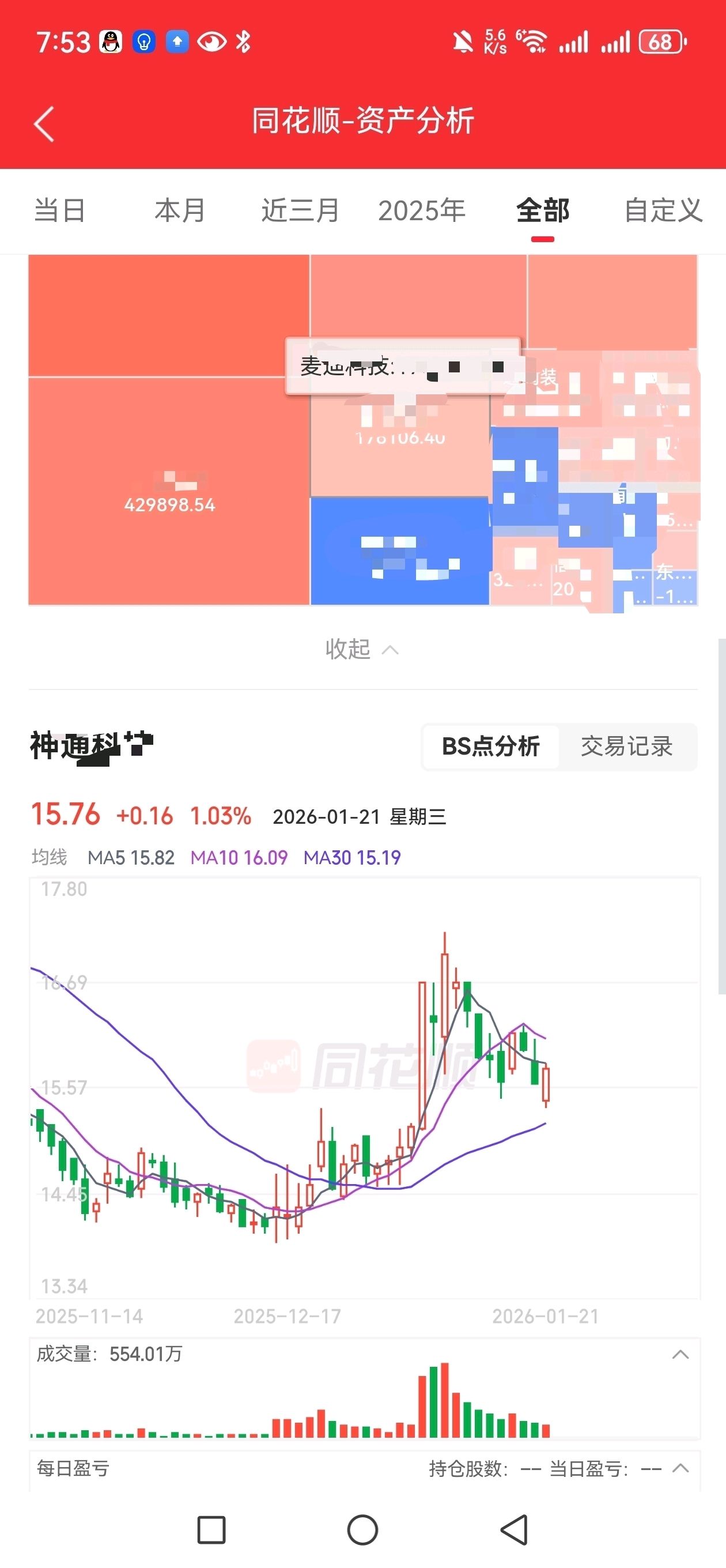Open the recent apps overview
The height and width of the screenshot is (1568, 726).
click(x=211, y=1529)
